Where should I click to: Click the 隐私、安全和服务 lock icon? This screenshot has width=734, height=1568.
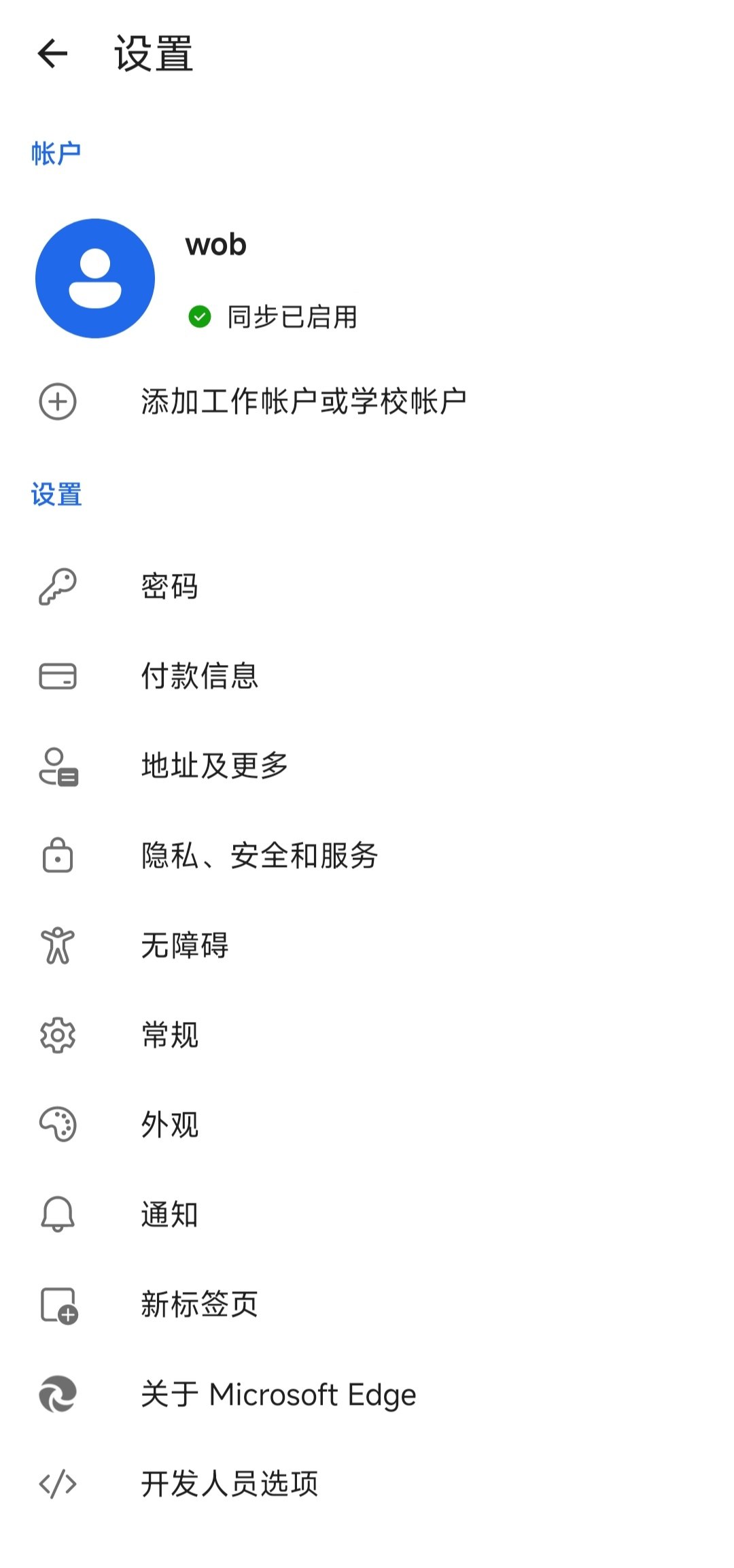pos(58,855)
